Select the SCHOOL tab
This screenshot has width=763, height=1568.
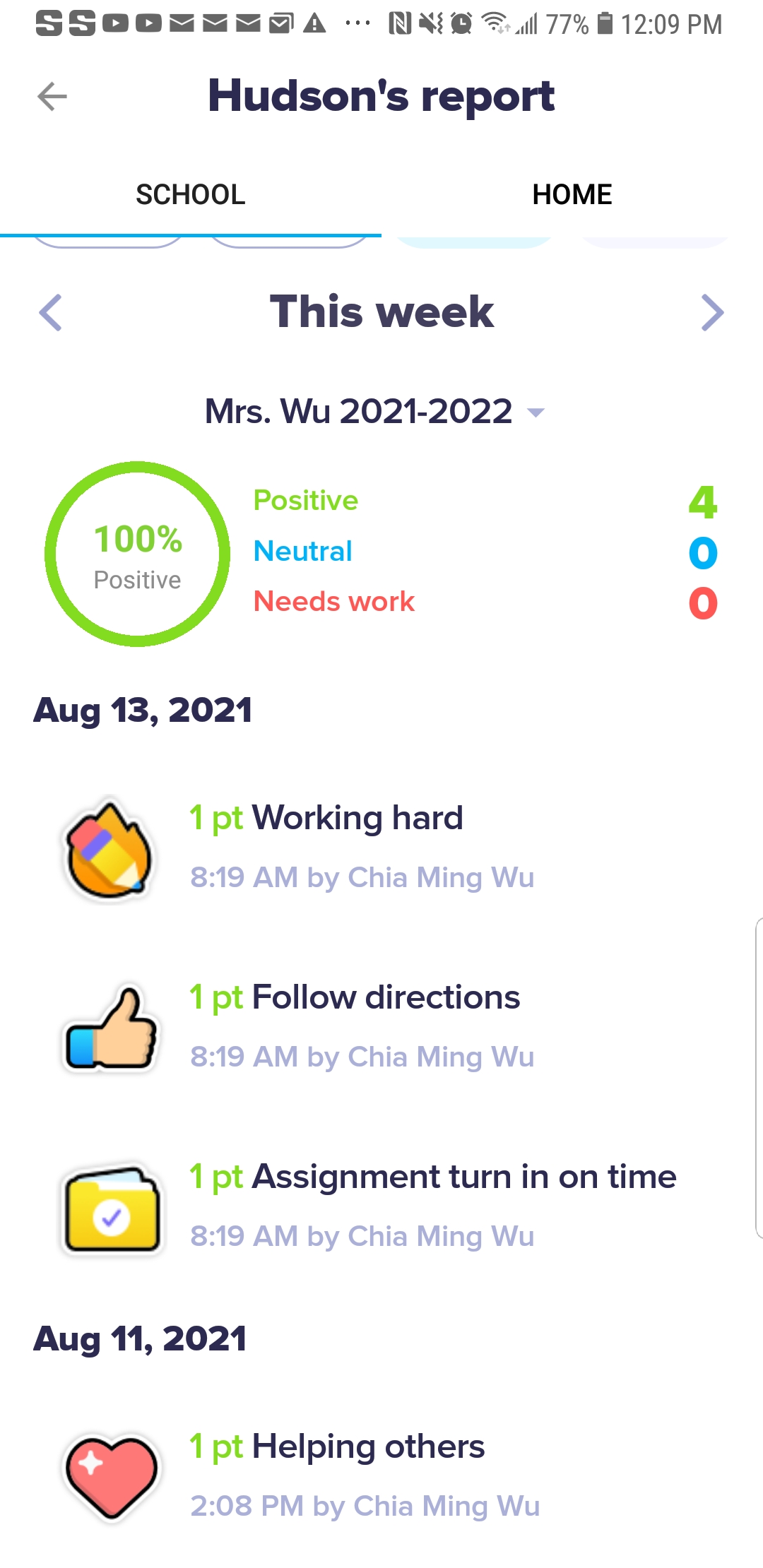tap(190, 195)
